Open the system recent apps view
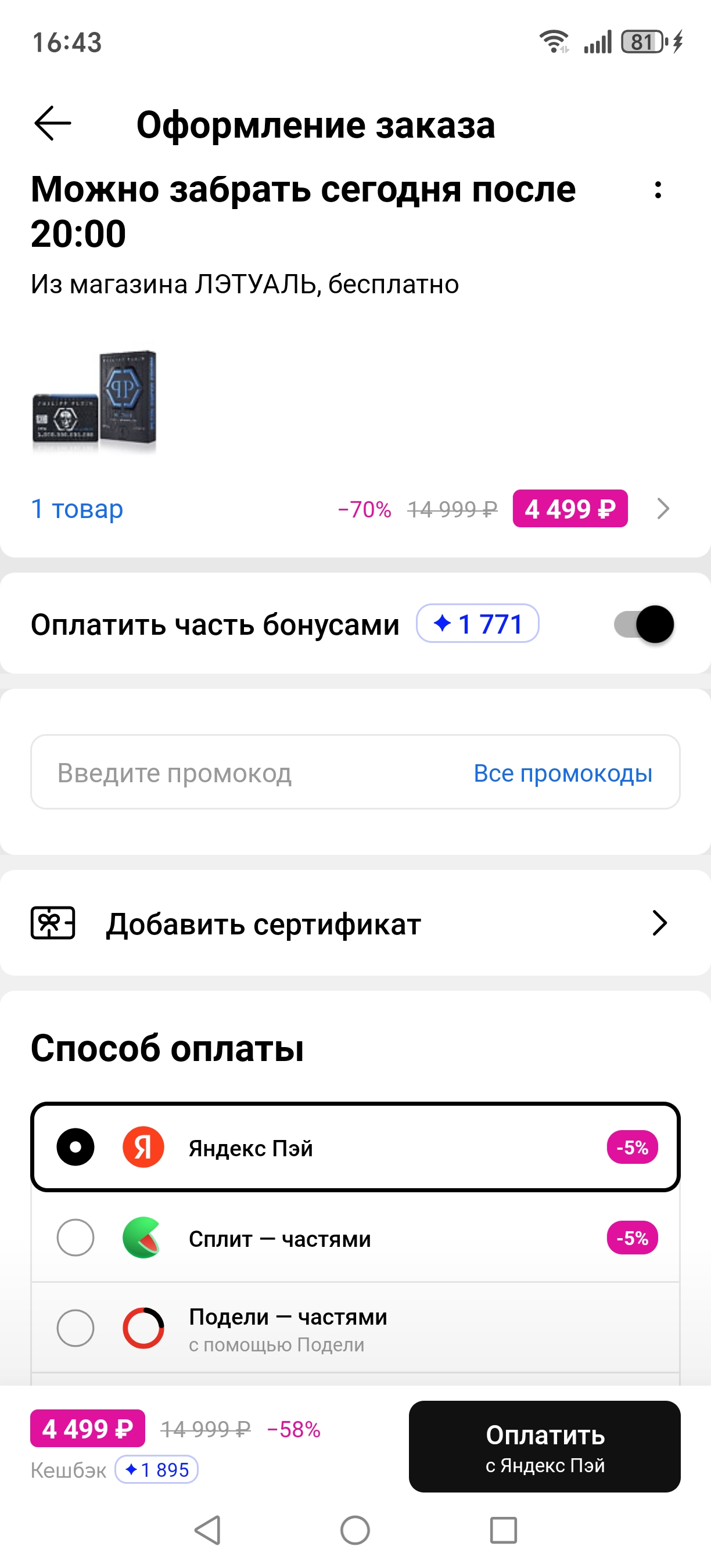This screenshot has height=1568, width=711. tap(504, 1530)
